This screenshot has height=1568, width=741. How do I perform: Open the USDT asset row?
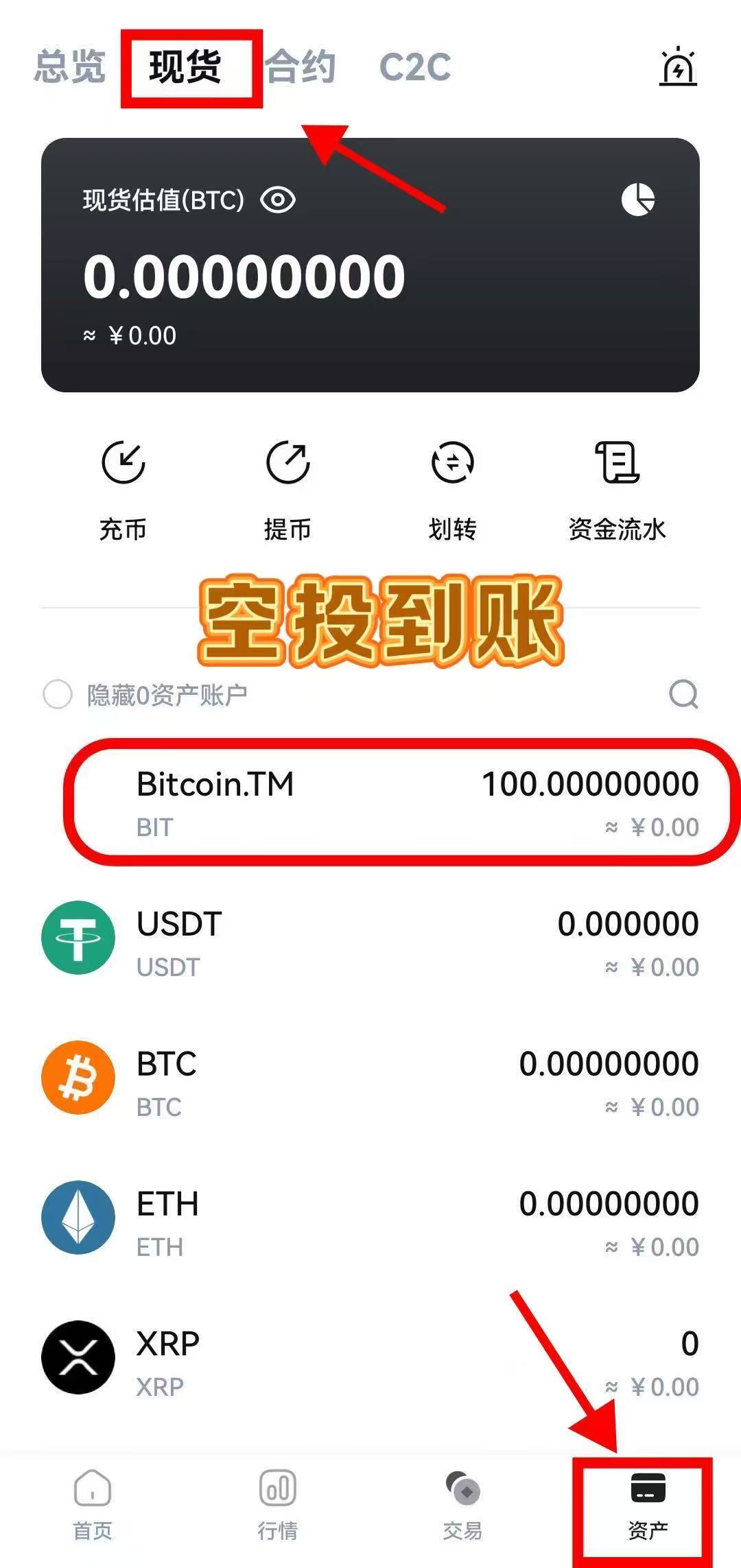point(370,943)
